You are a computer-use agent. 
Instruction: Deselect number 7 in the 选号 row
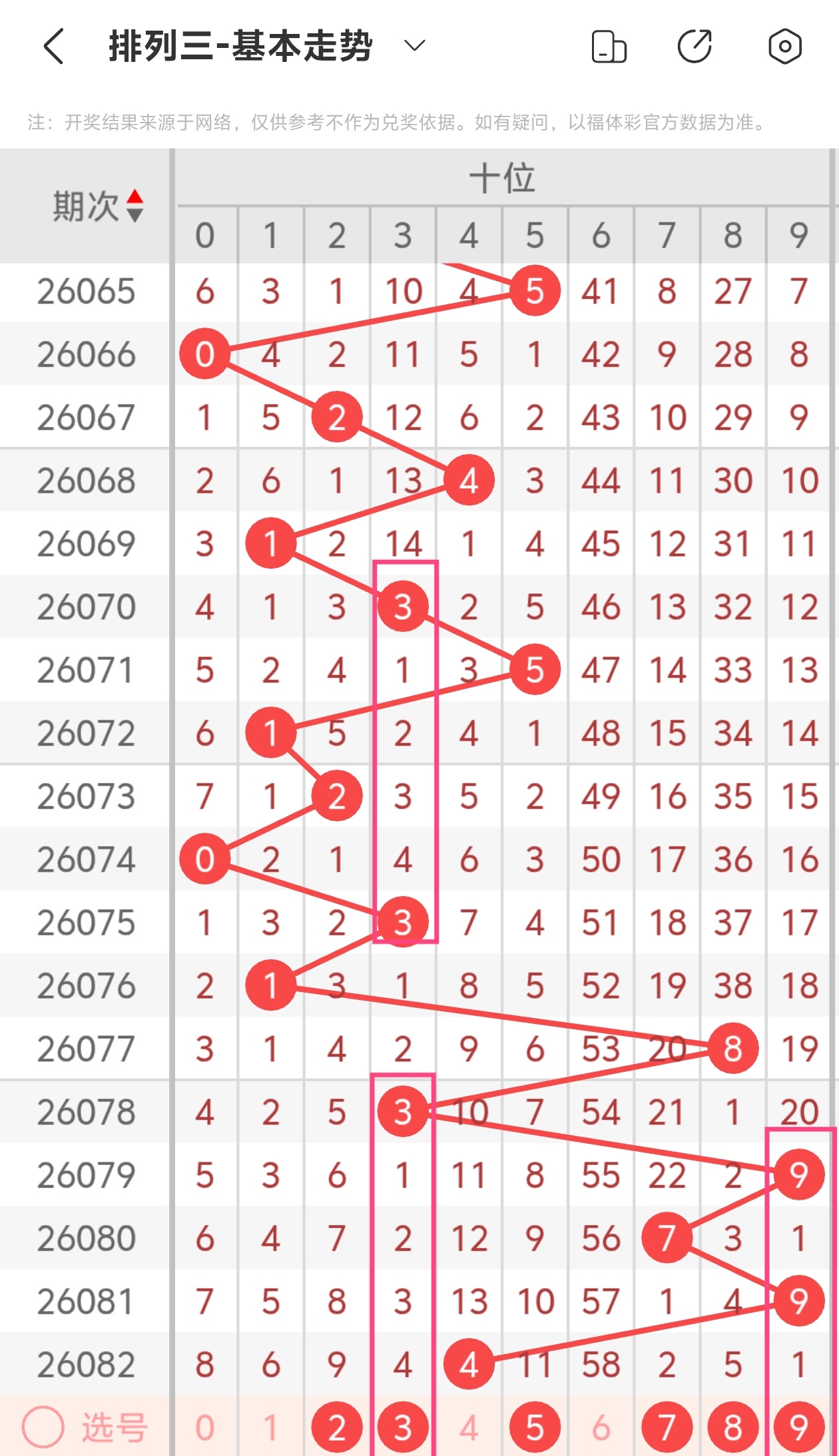click(667, 1427)
